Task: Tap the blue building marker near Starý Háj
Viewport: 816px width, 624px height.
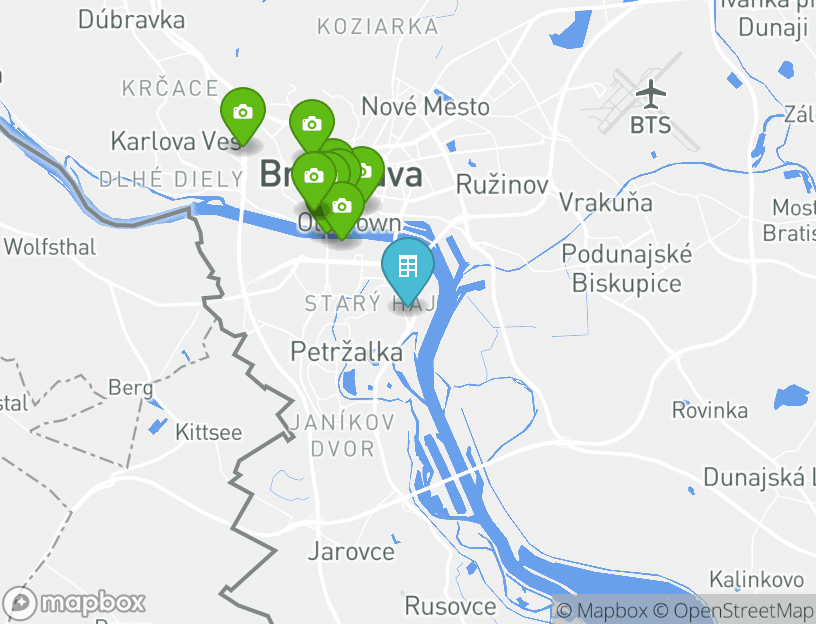Action: click(407, 267)
